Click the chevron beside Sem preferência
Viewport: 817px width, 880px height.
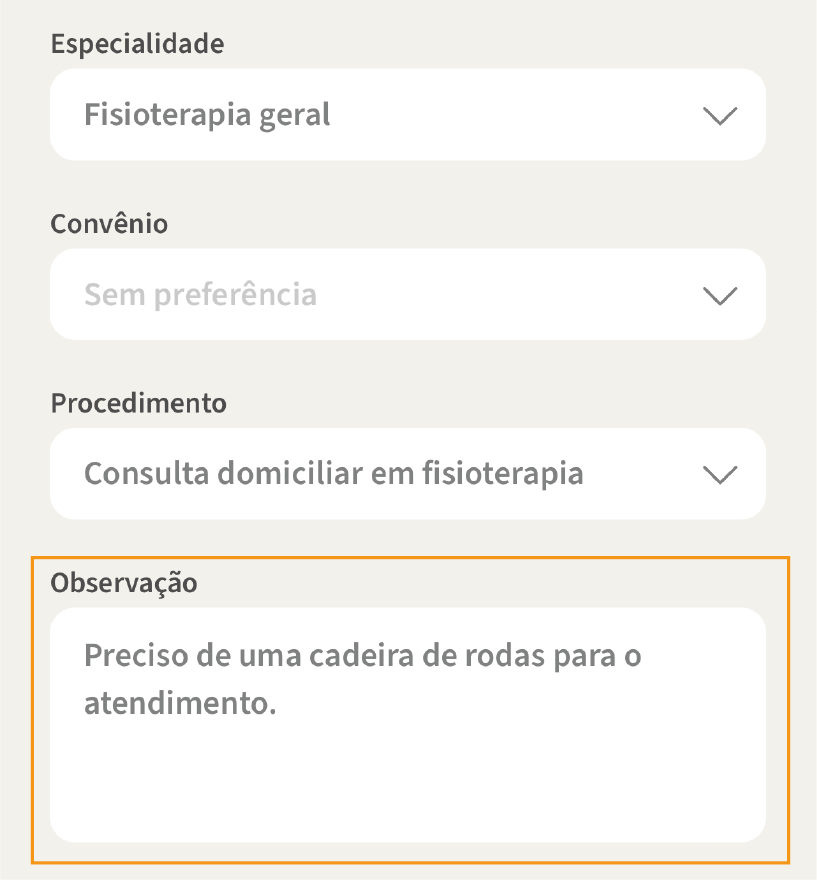(x=718, y=294)
